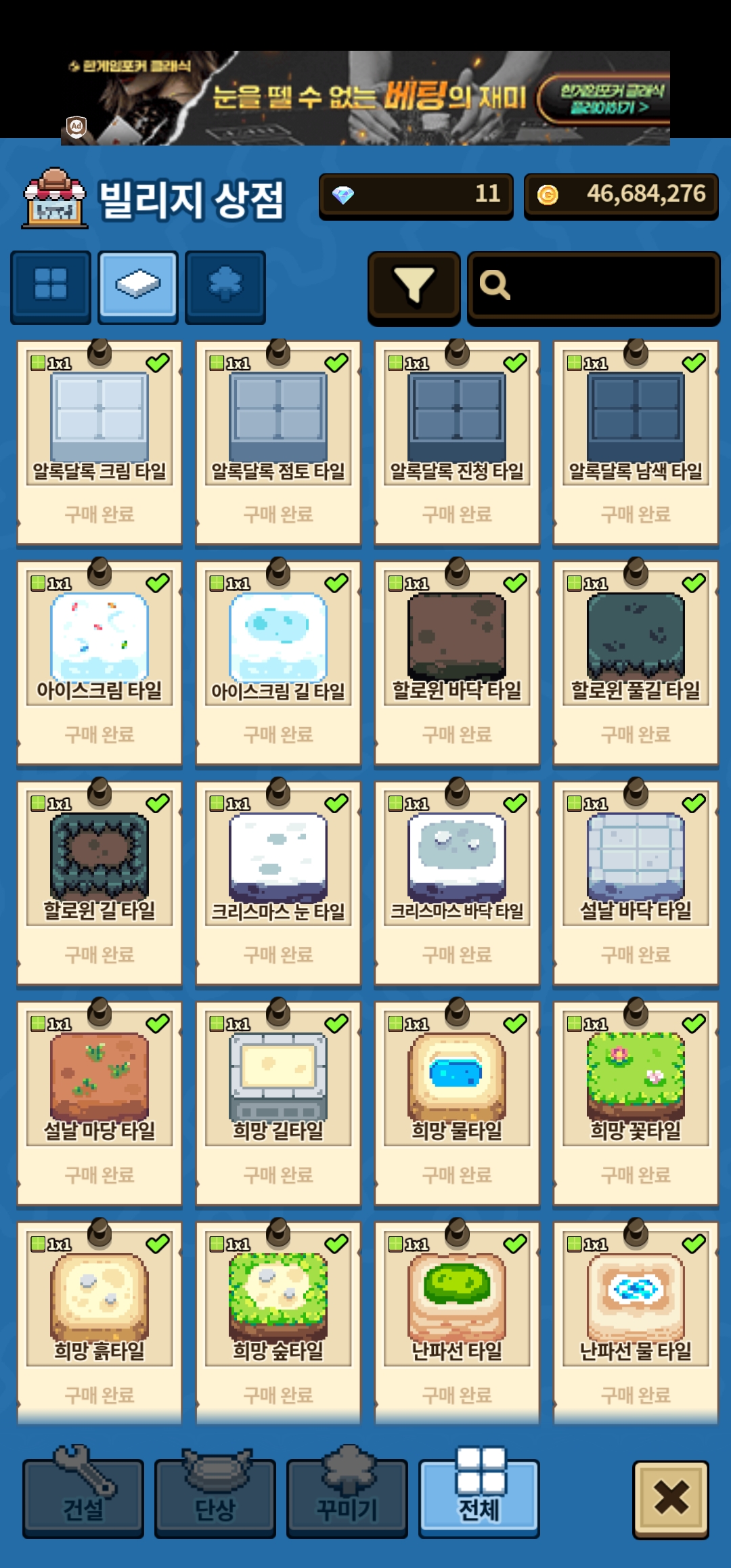
Task: Open the filter funnel button
Action: 414,285
